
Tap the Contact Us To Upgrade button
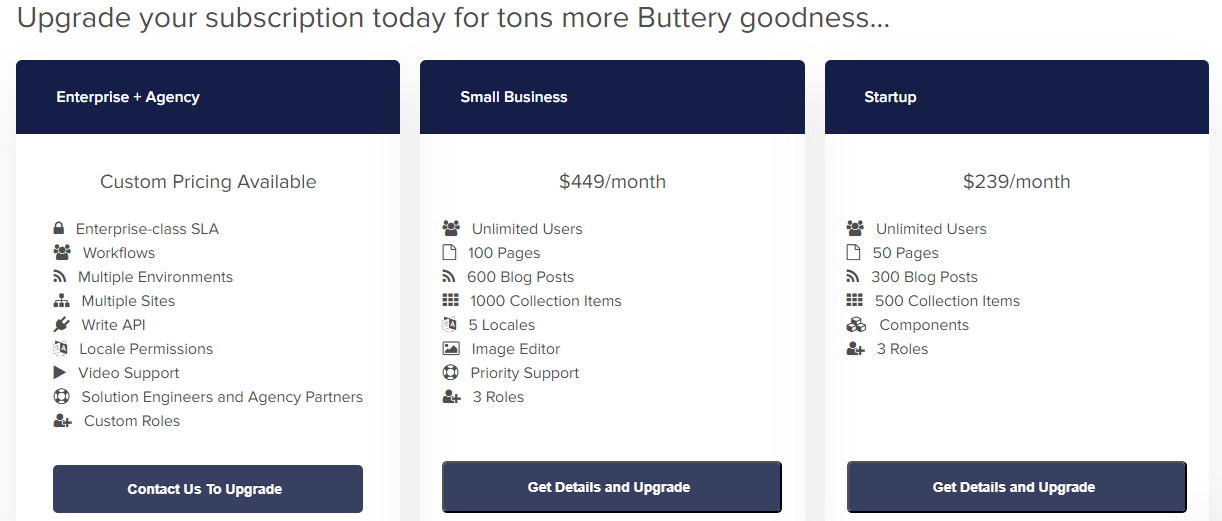pyautogui.click(x=207, y=489)
